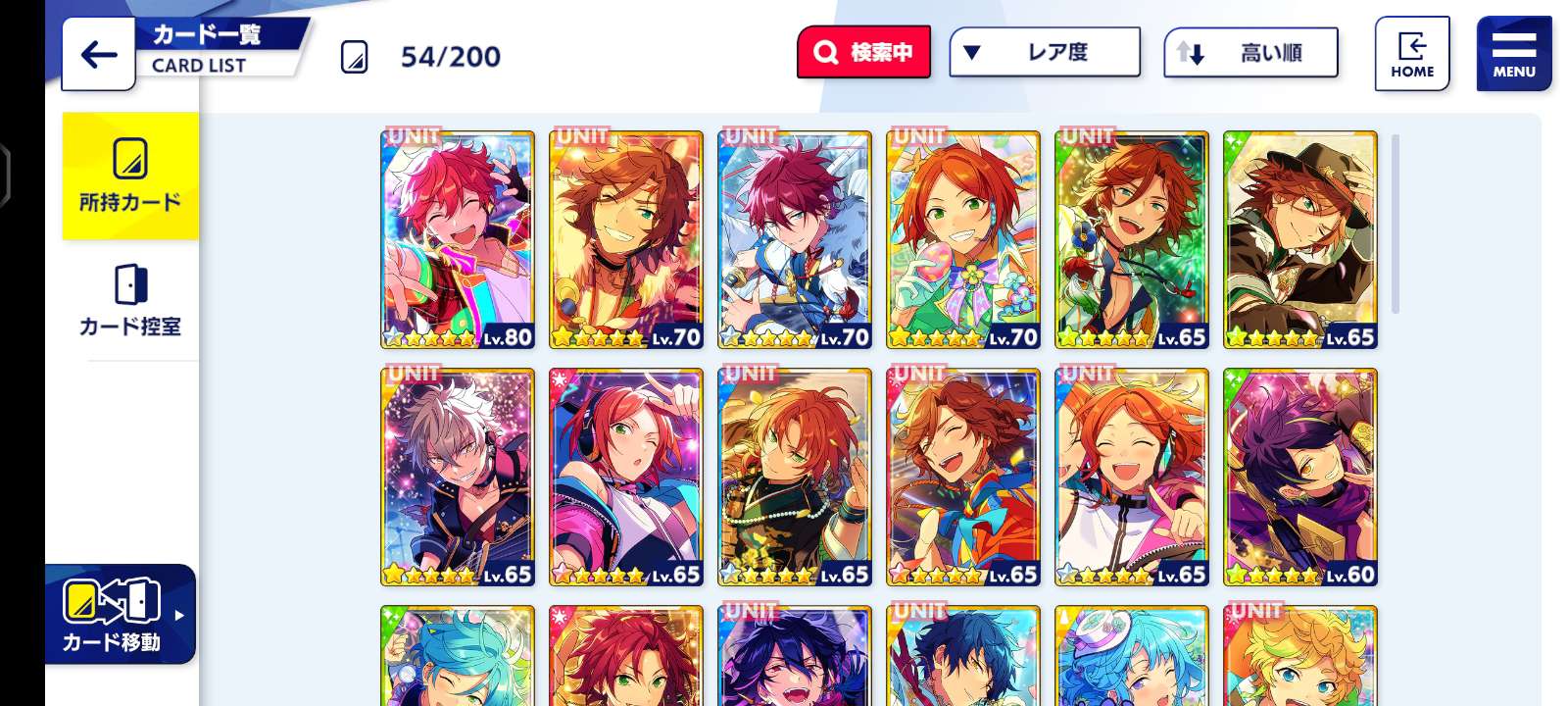This screenshot has width=1568, height=706.
Task: Open the Lv.70 card with blue feathers
Action: tap(794, 240)
